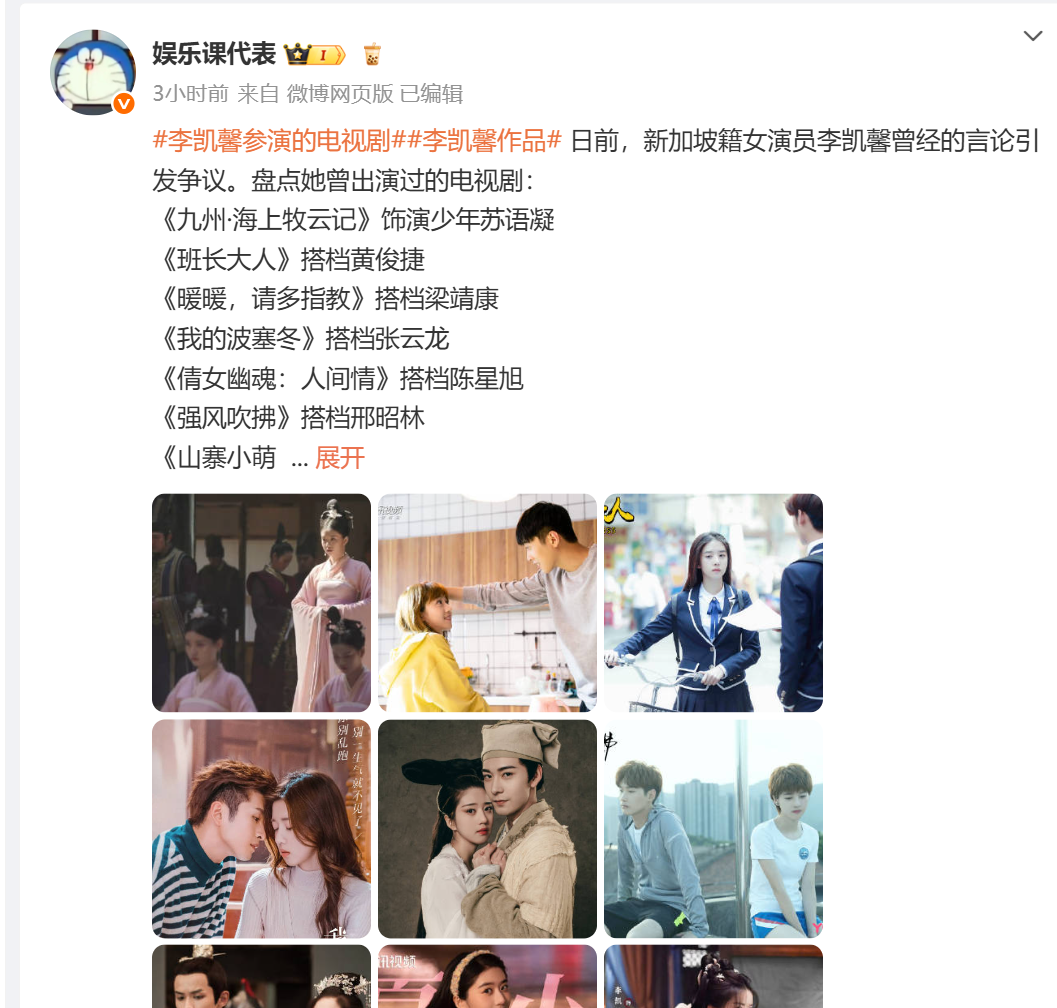Open the striped sweater couple photo
The image size is (1057, 1008).
click(x=261, y=829)
